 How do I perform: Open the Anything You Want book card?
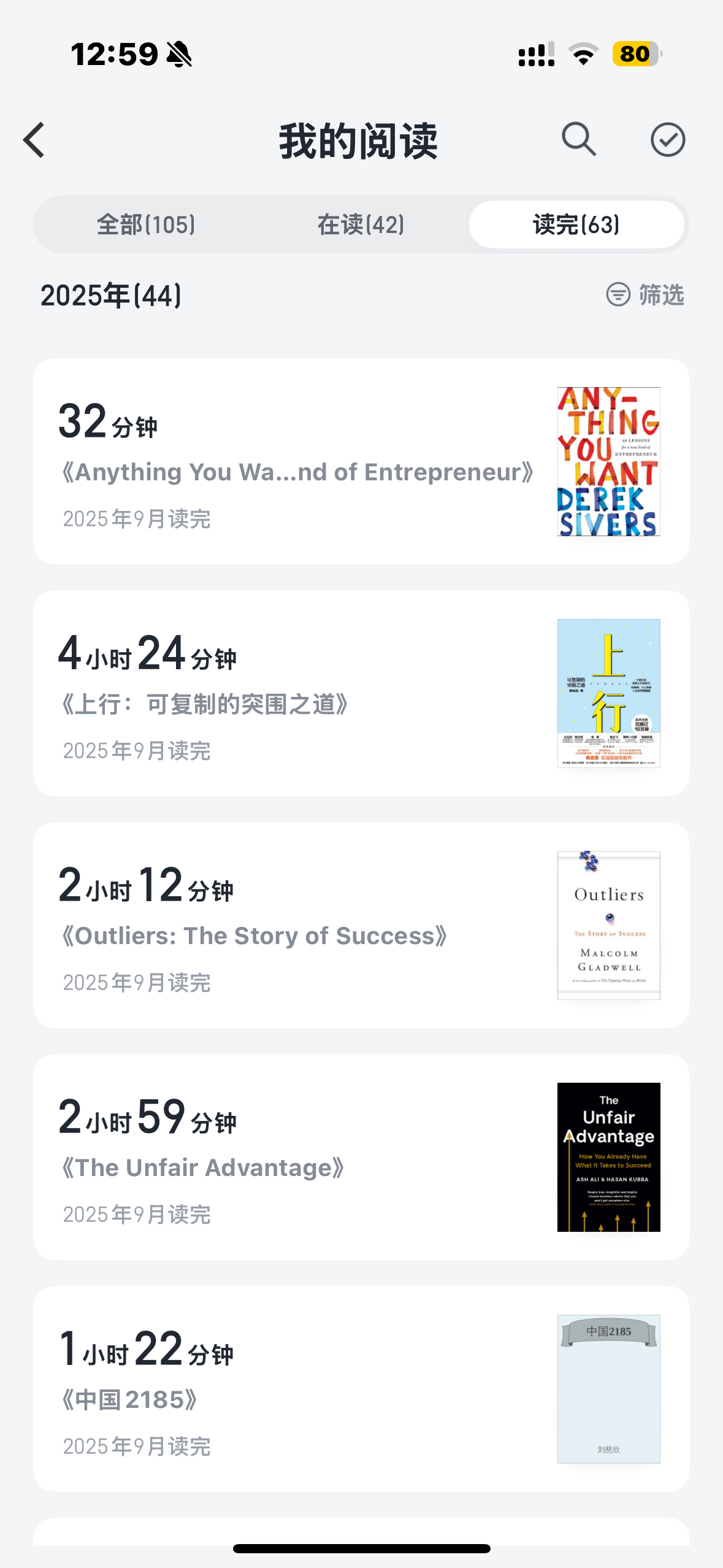tap(361, 461)
